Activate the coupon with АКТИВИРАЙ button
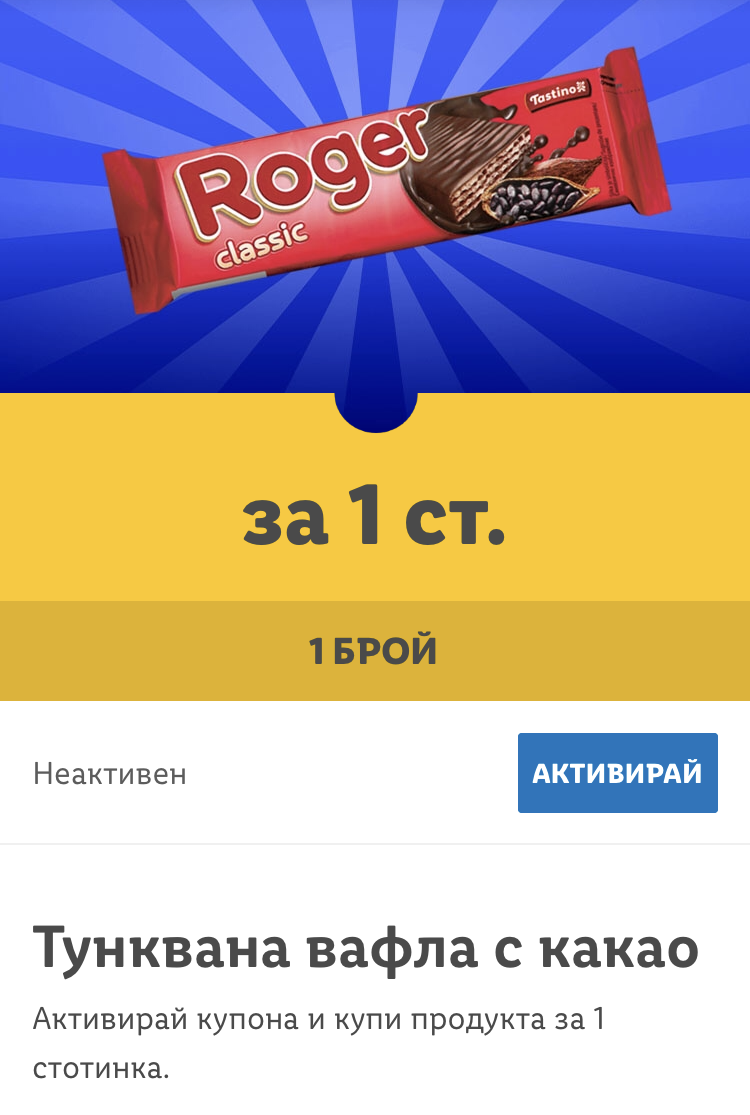750x1115 pixels. click(x=617, y=773)
